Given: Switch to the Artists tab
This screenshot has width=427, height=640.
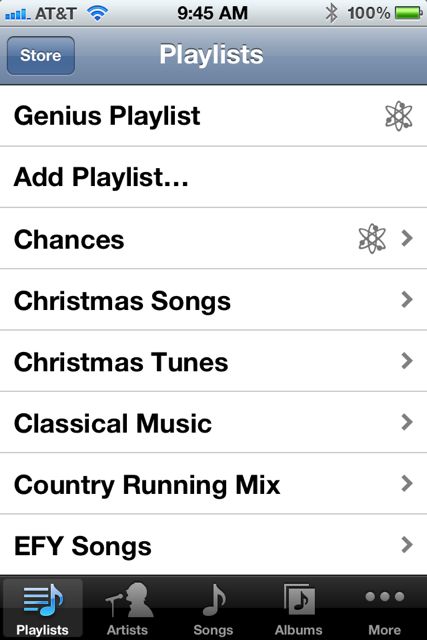Looking at the screenshot, I should click(x=128, y=609).
